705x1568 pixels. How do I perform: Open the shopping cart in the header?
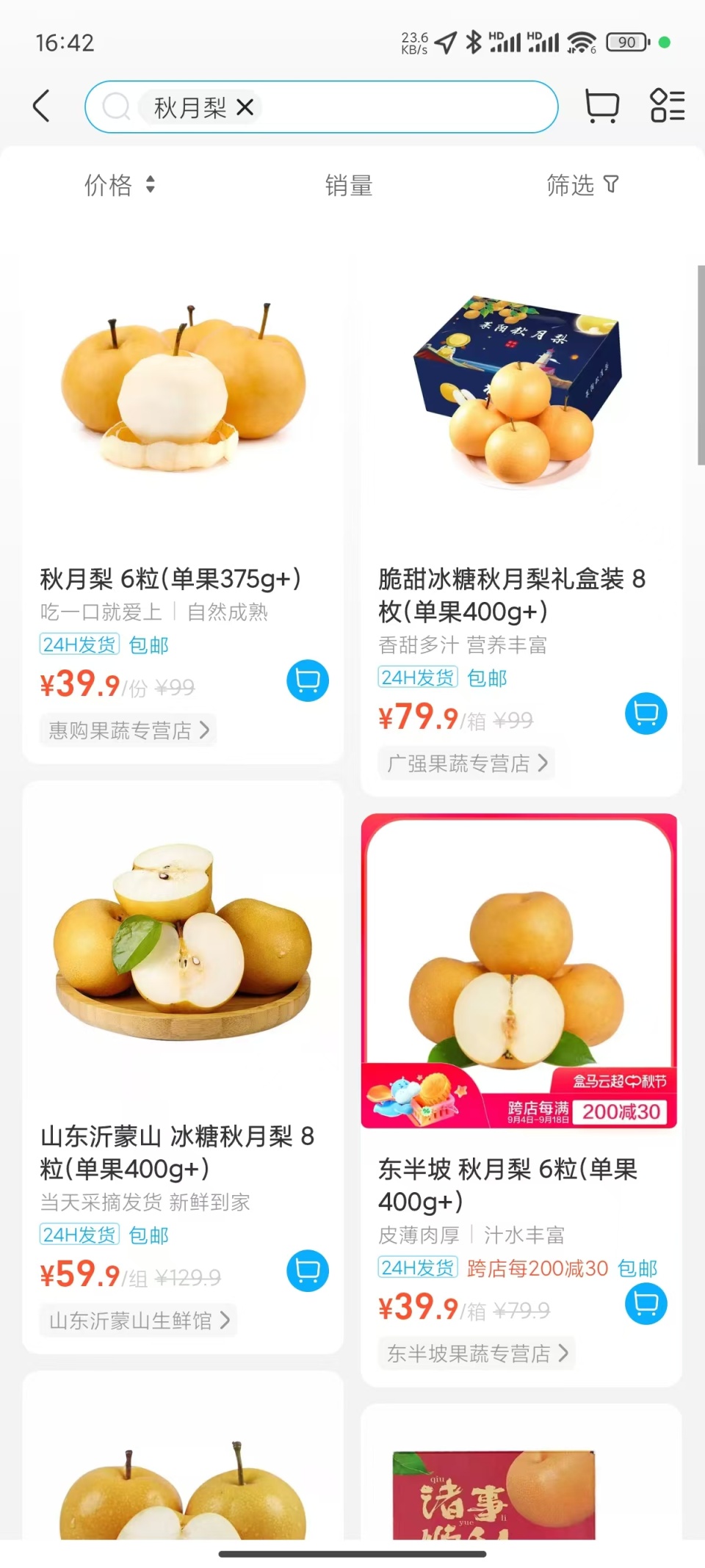tap(602, 106)
